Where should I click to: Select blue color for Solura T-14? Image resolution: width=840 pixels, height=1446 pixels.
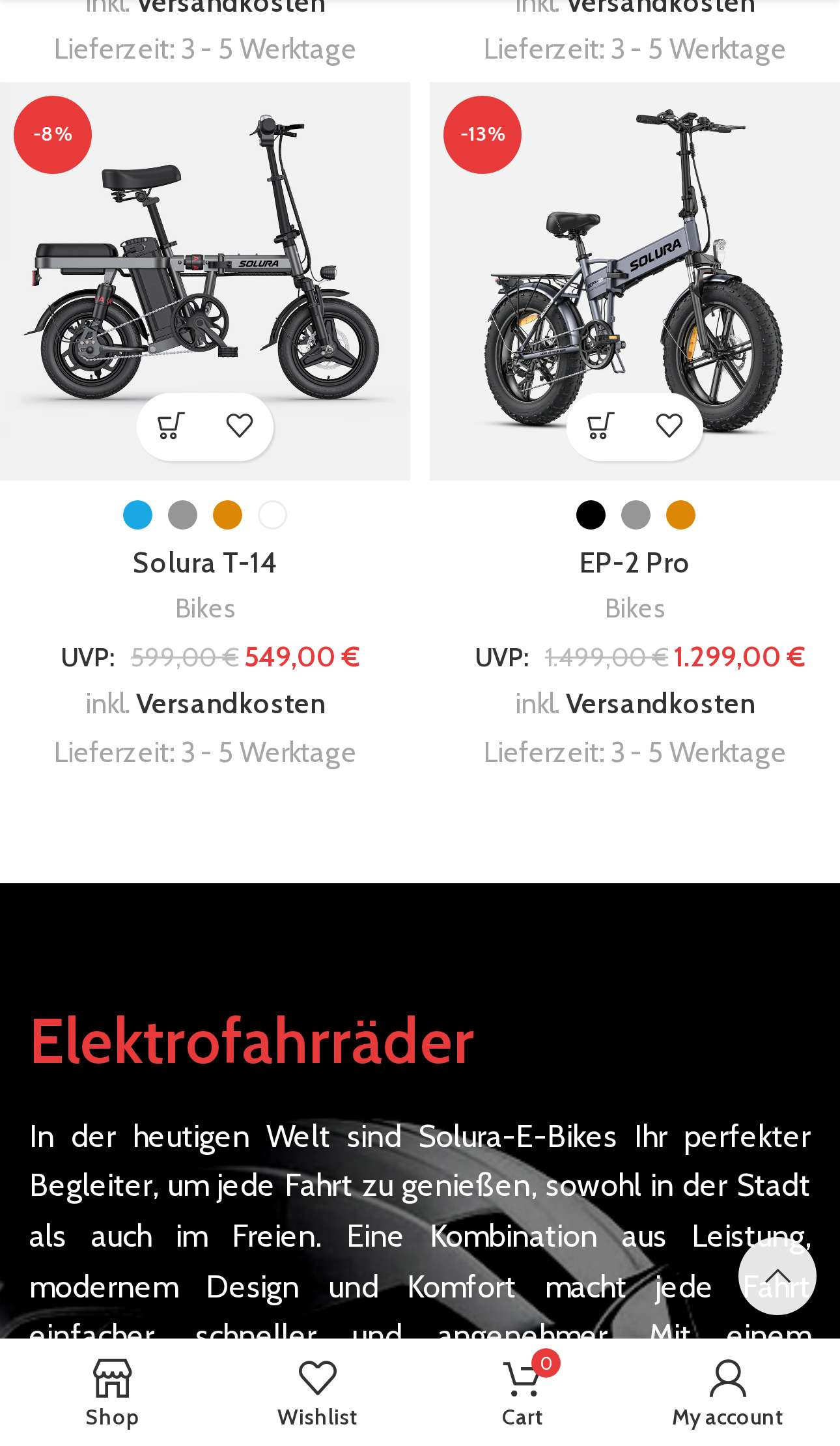(138, 515)
